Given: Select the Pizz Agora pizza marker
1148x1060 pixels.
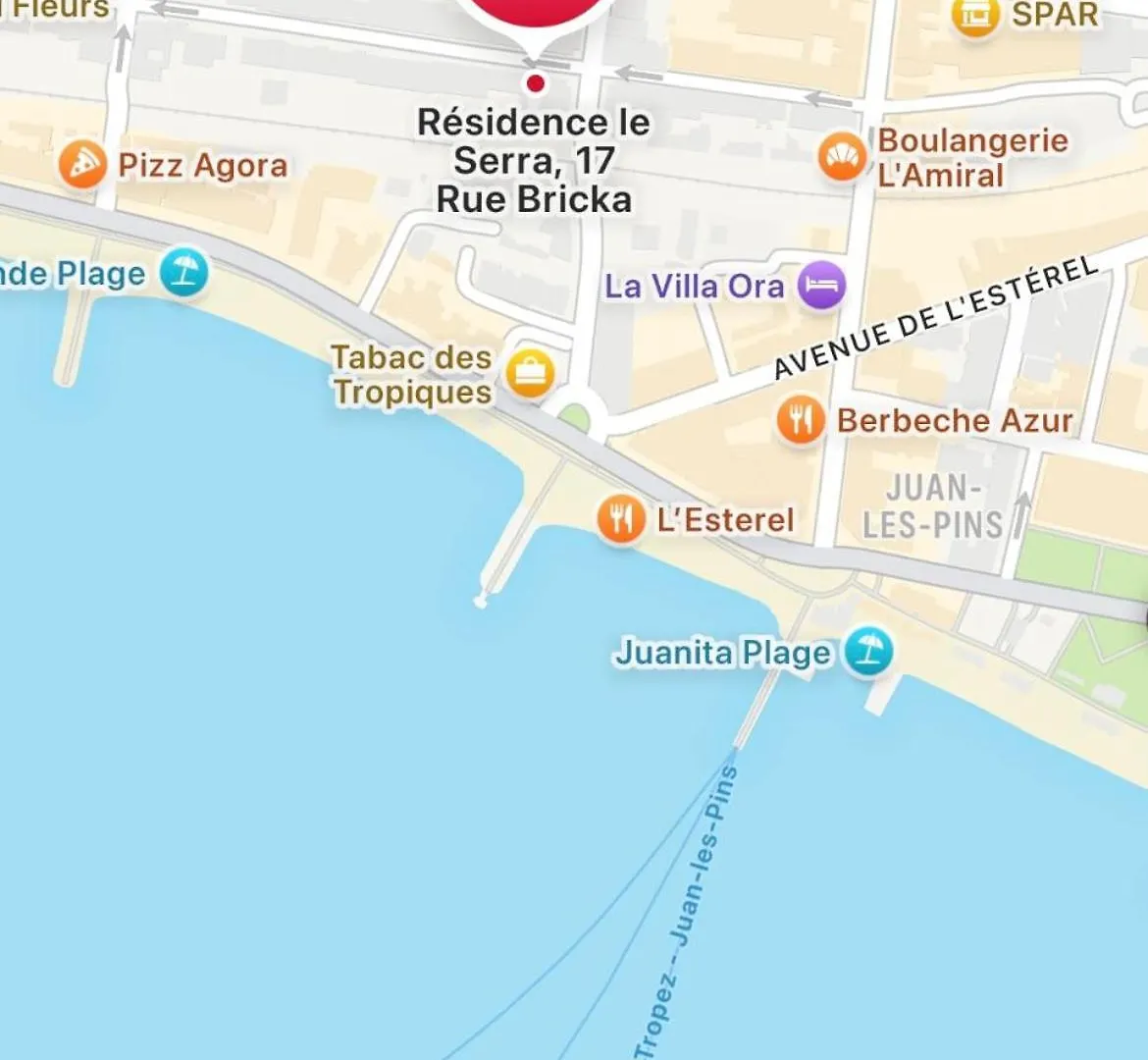Looking at the screenshot, I should (82, 164).
